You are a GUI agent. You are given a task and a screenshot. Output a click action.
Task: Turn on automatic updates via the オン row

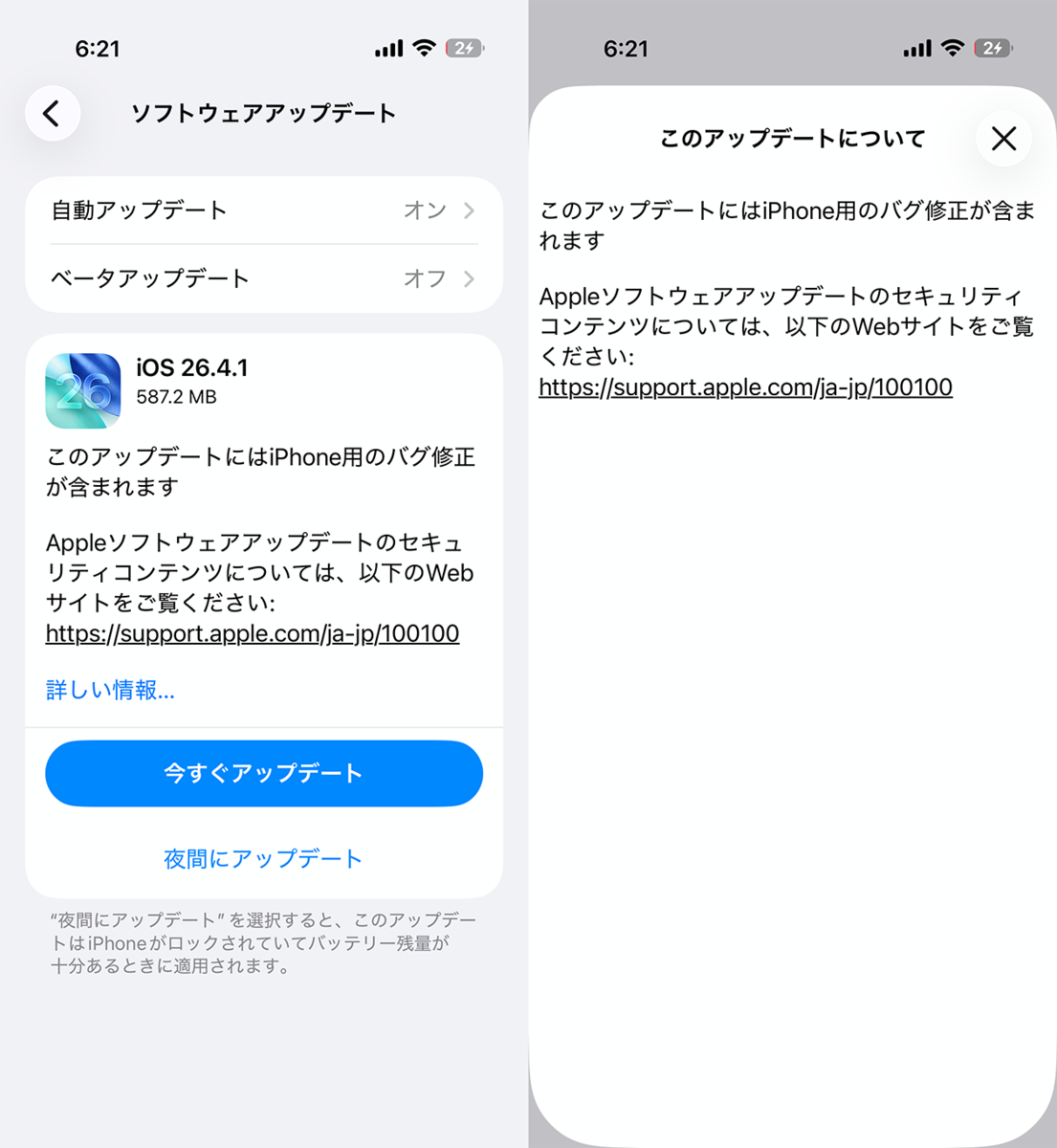[x=424, y=210]
